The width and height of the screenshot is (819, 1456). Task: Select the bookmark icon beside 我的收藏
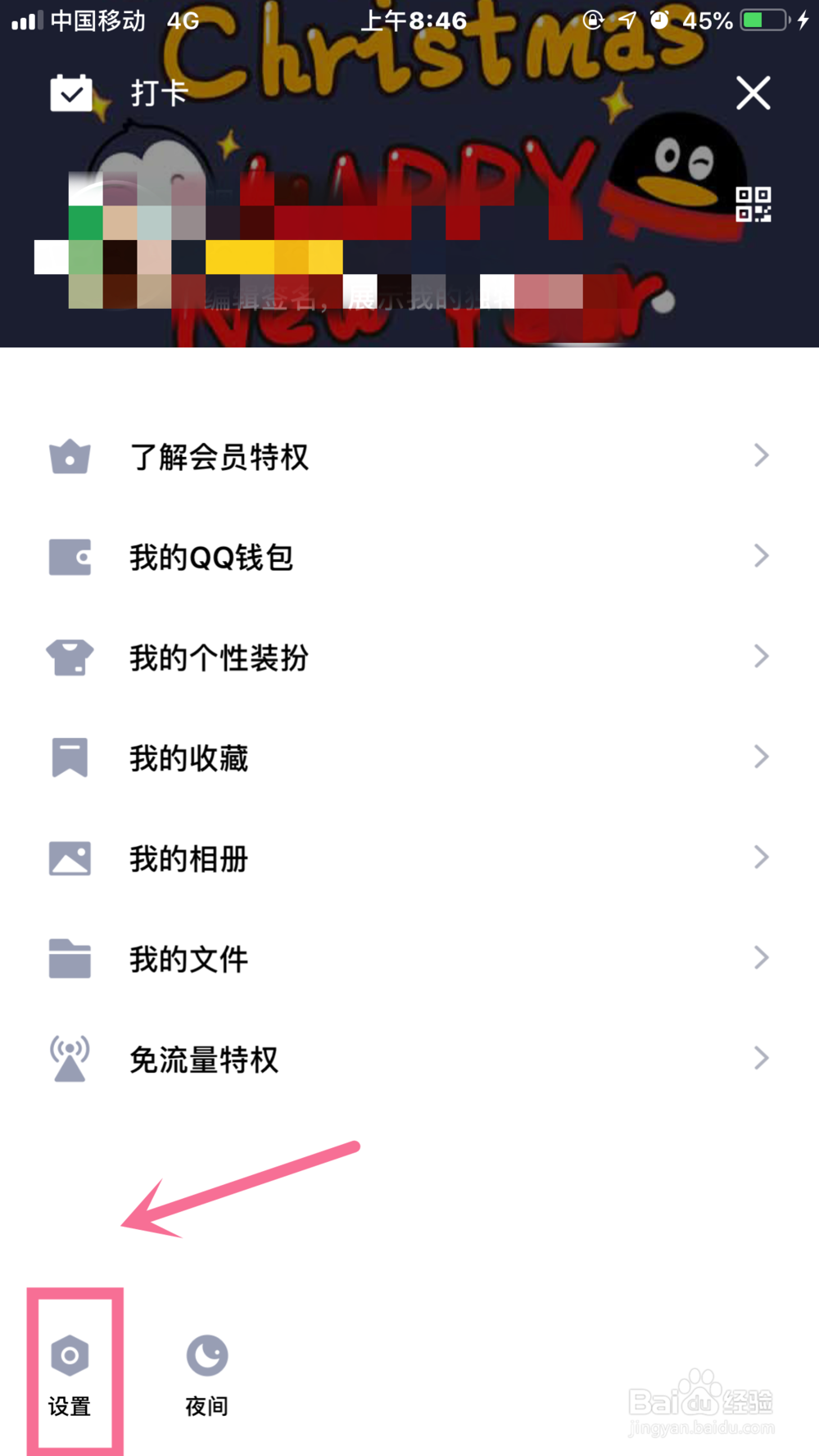pos(70,757)
